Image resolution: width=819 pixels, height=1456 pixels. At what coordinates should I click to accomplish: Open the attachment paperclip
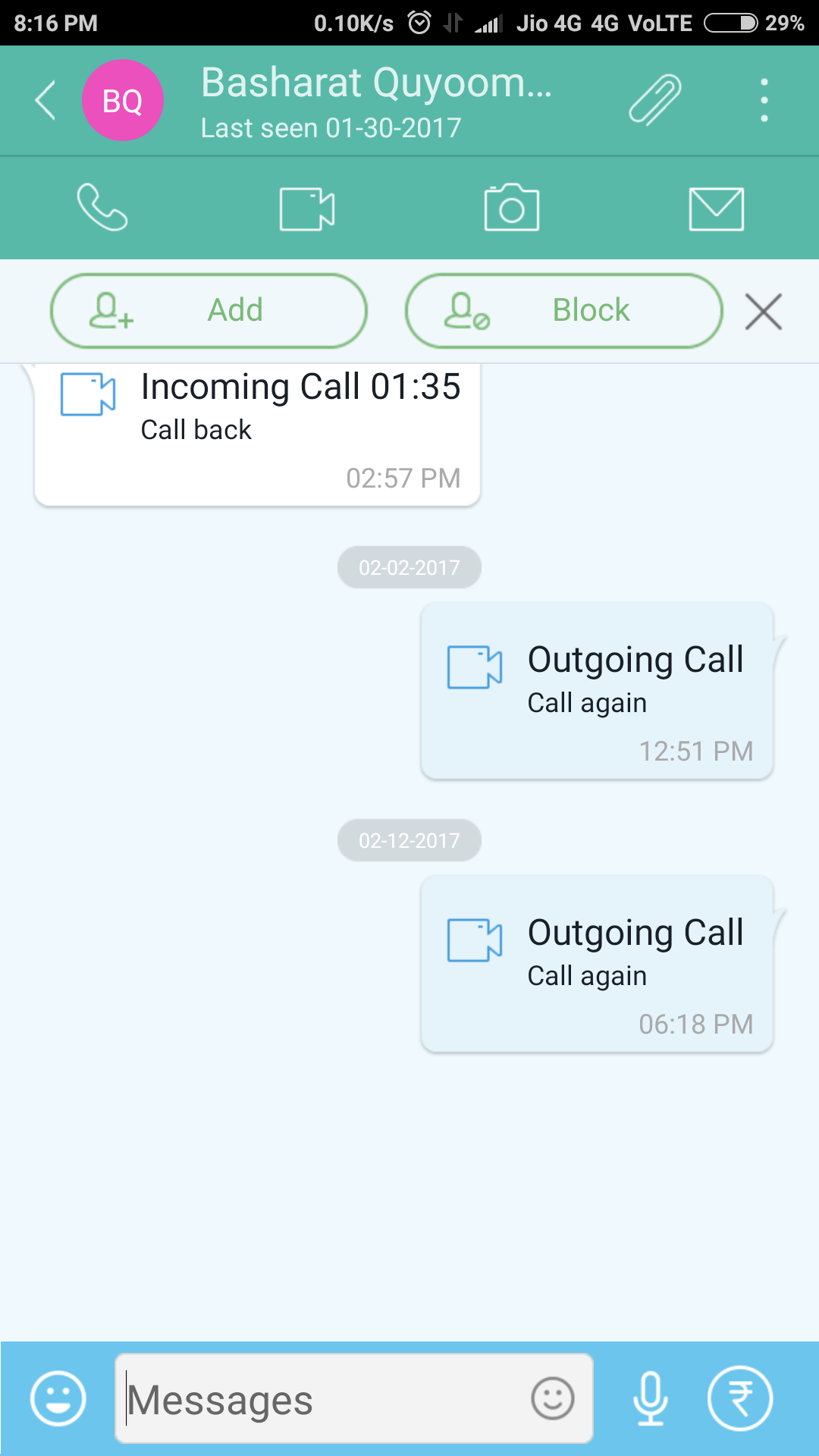coord(654,100)
